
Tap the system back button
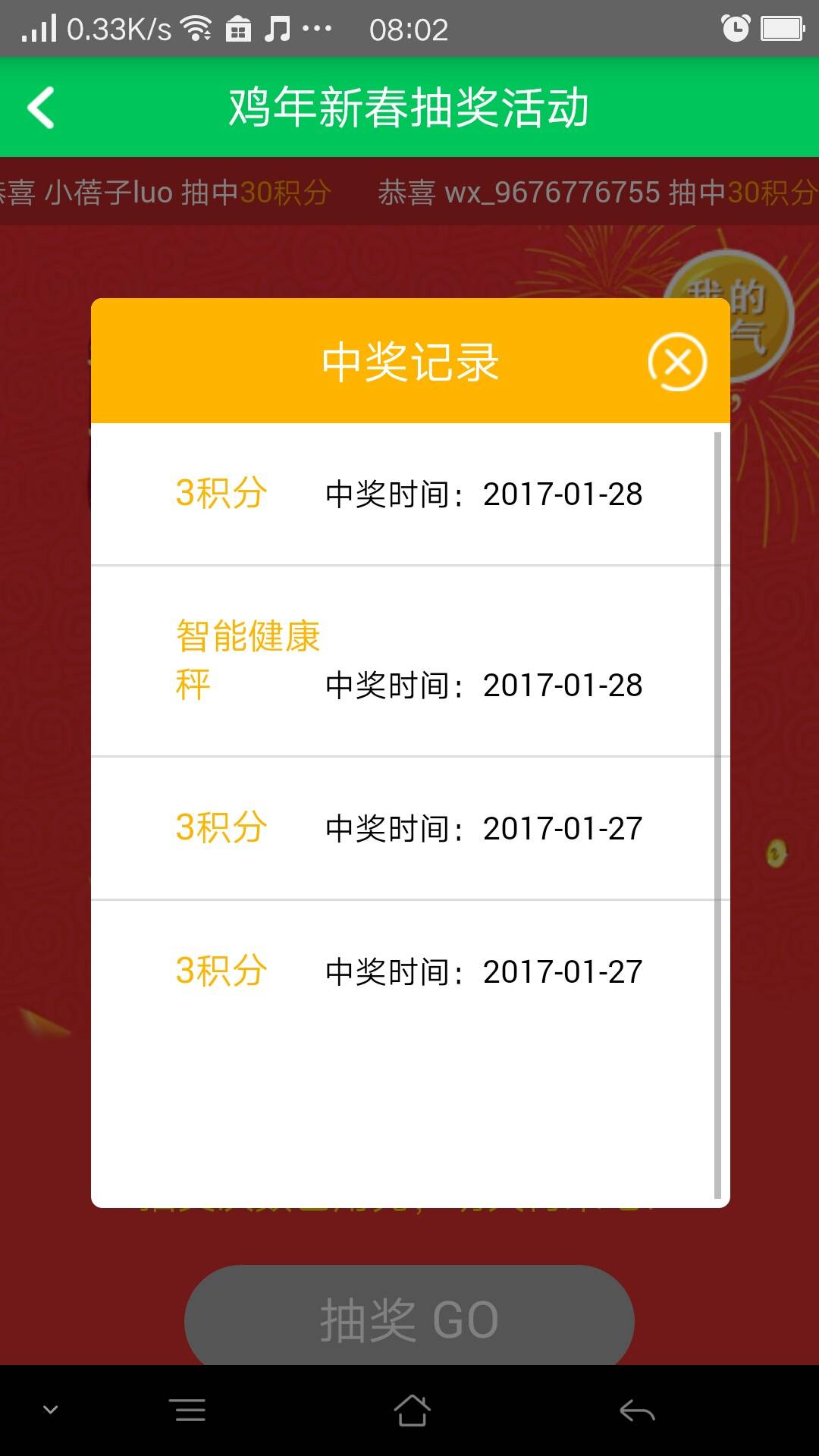(x=637, y=1410)
